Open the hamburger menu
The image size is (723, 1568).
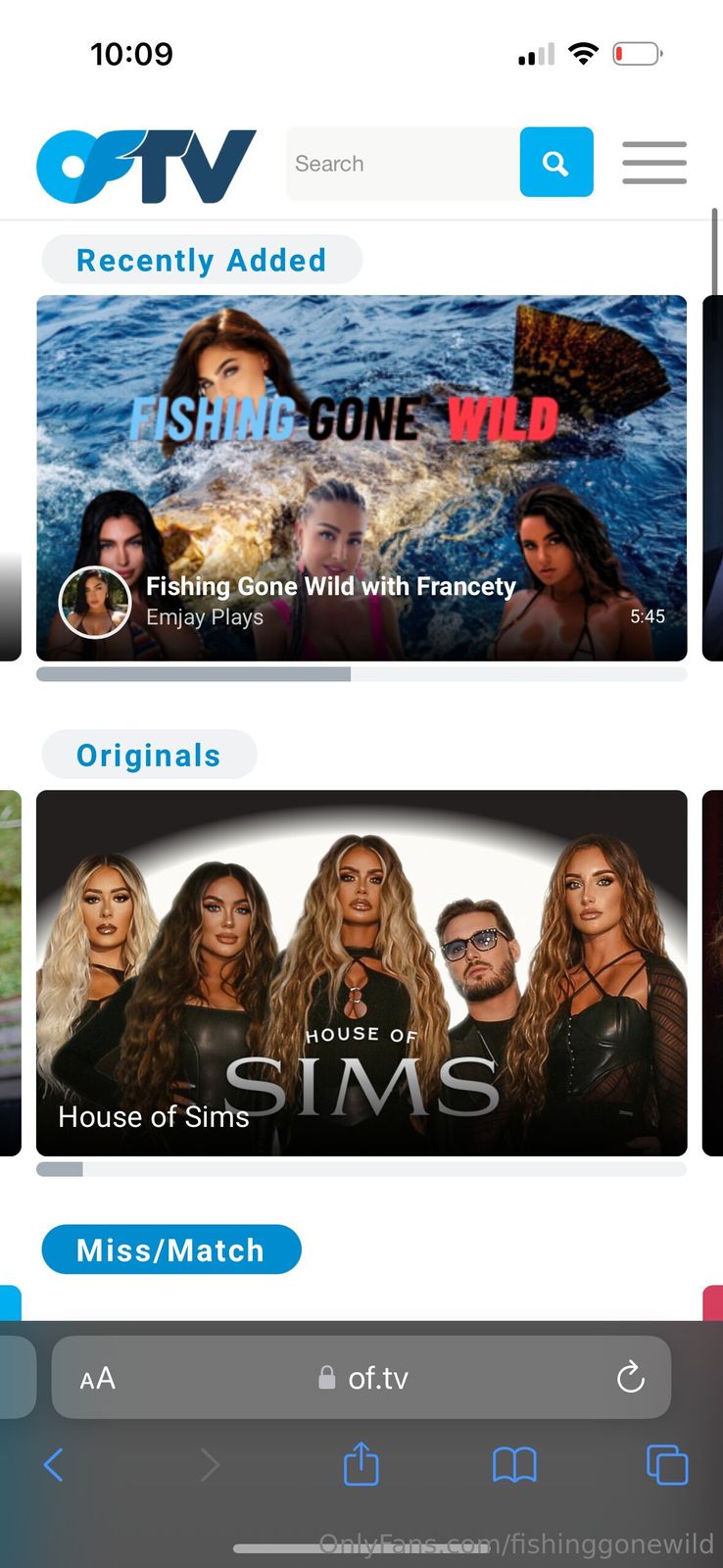point(653,163)
